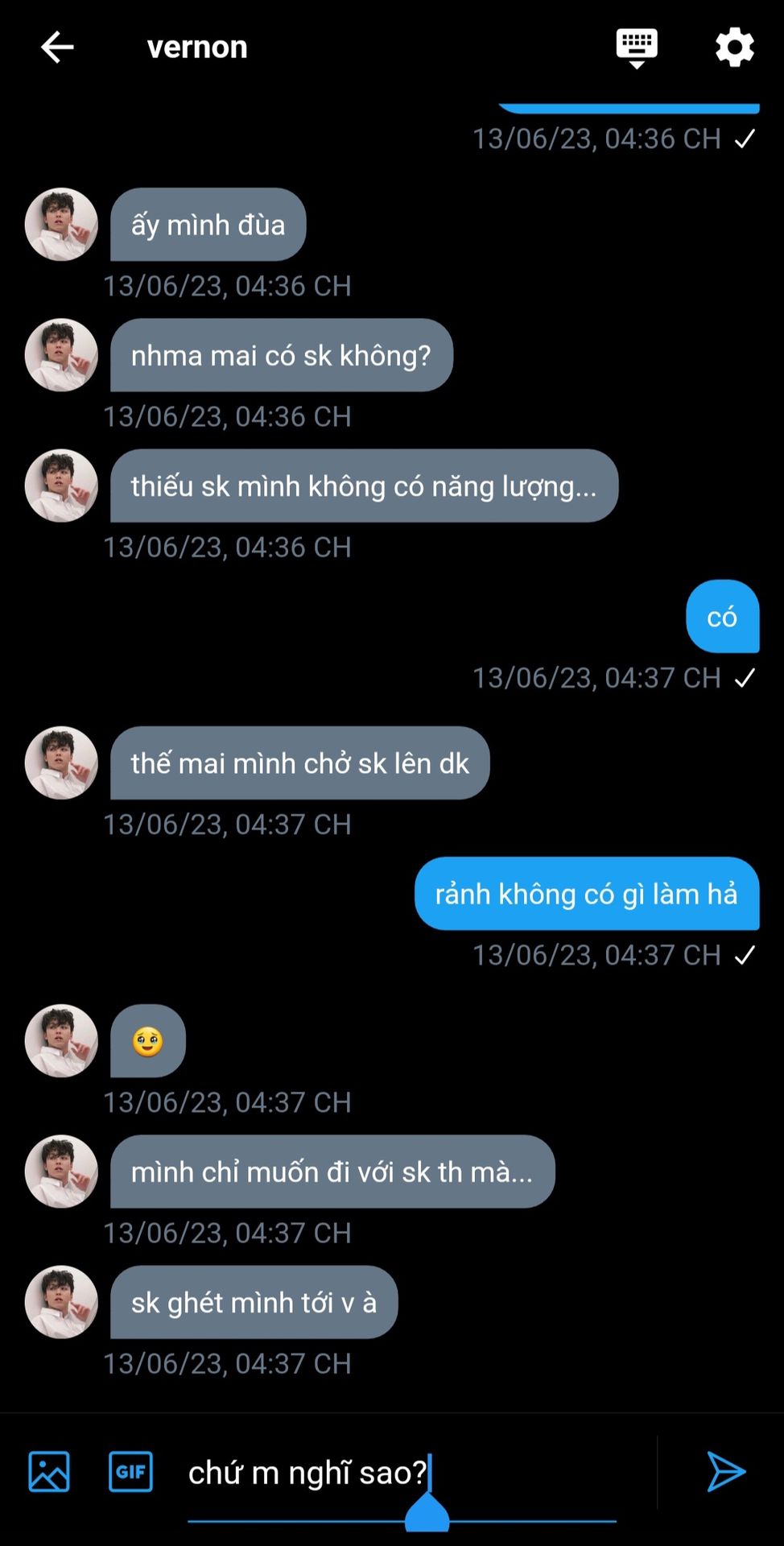Go back with the arrow icon

[x=57, y=48]
